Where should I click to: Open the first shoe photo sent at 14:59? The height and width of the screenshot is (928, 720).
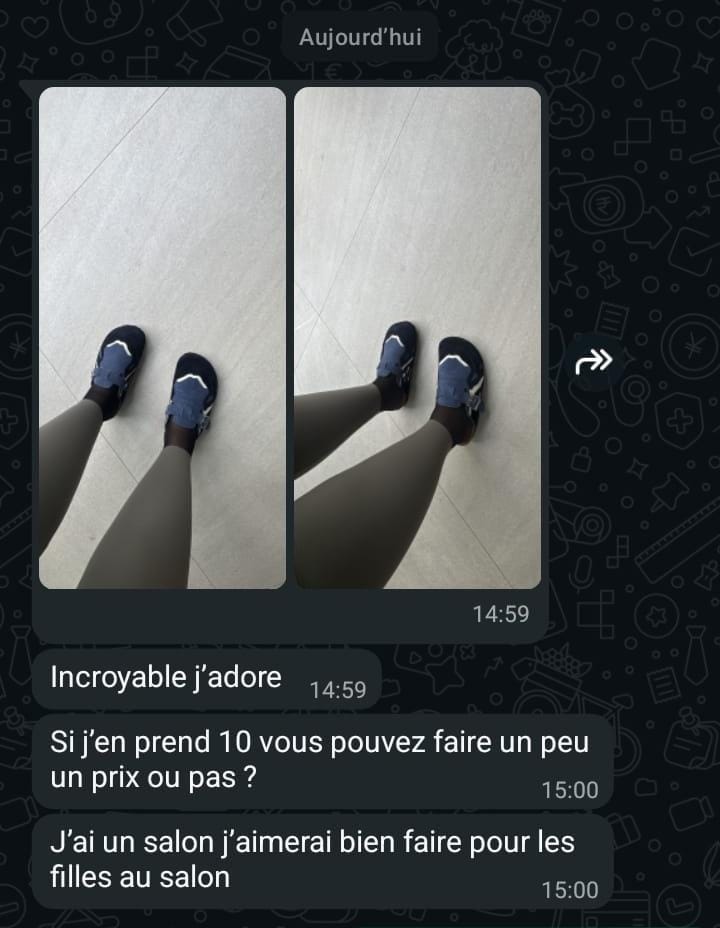[x=162, y=338]
